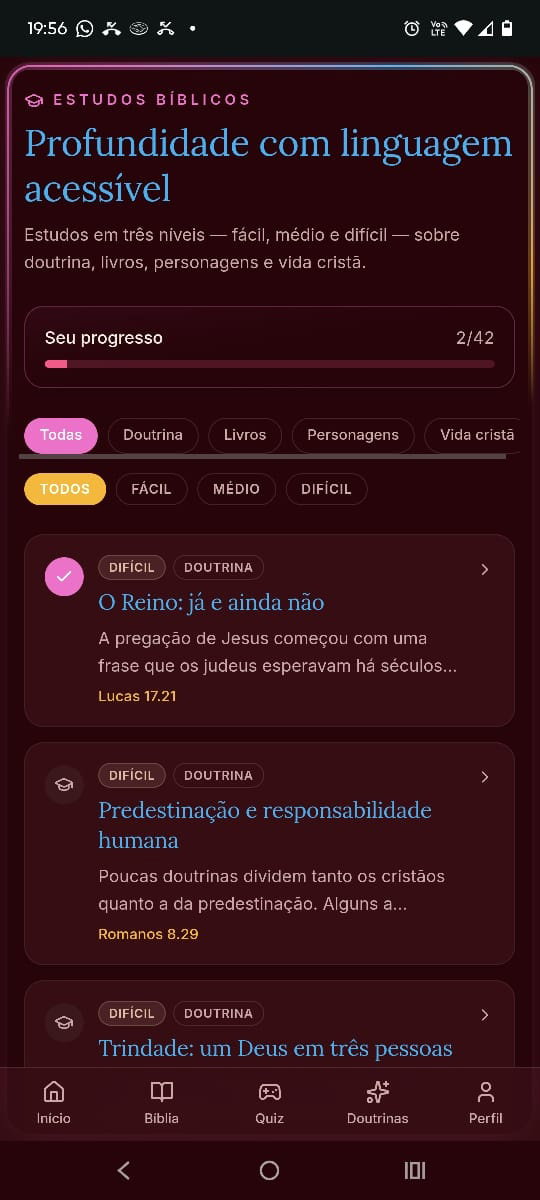Select the TODOS difficulty chip
The height and width of the screenshot is (1200, 540).
coord(65,489)
